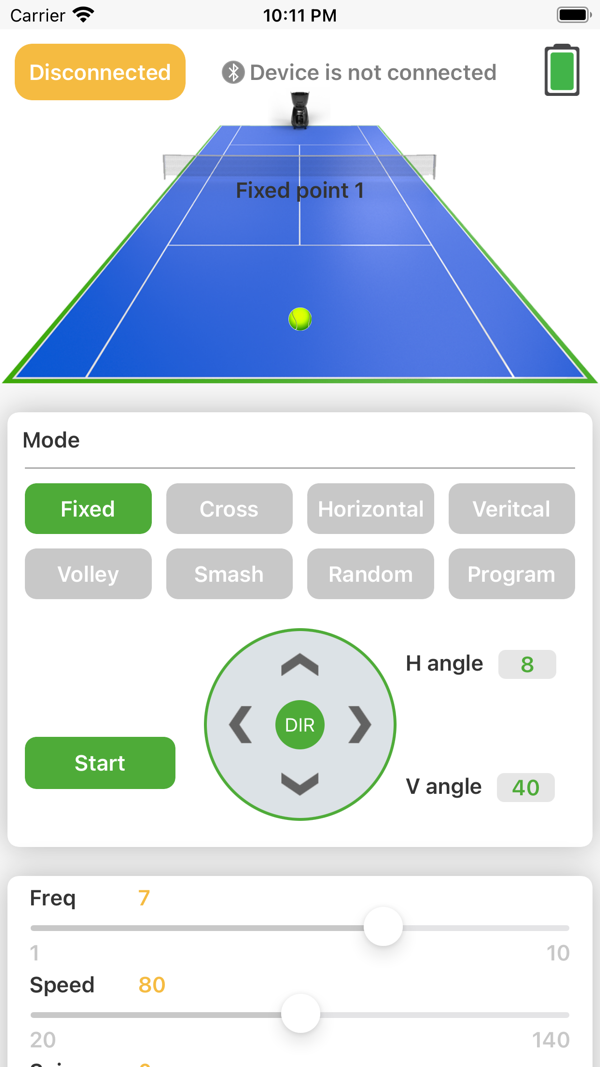Tap the green Start button
Image resolution: width=600 pixels, height=1067 pixels.
[100, 763]
